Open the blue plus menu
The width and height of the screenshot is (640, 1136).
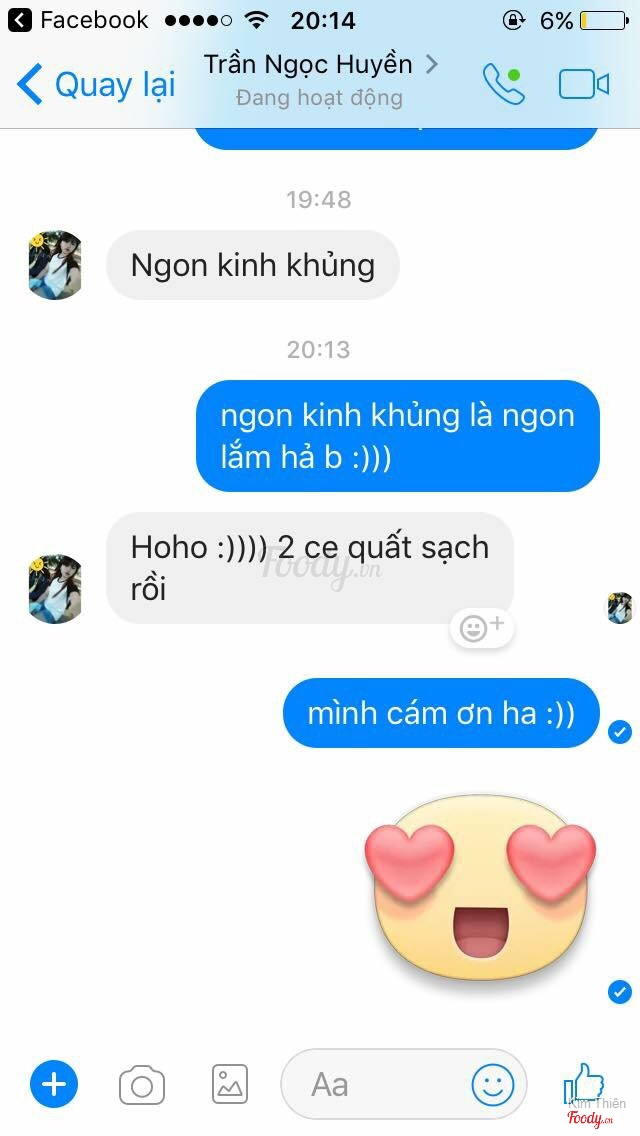54,1084
